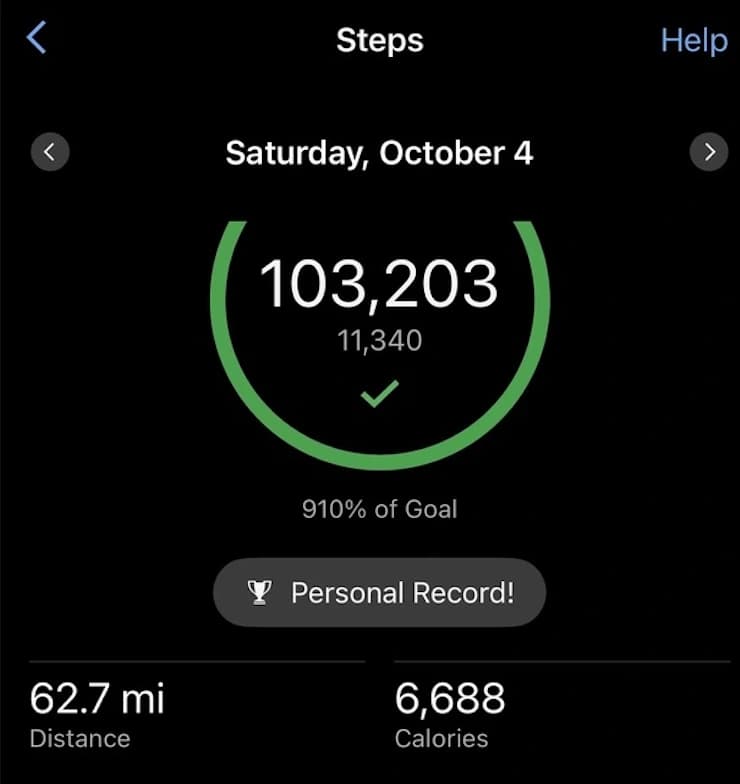Image resolution: width=740 pixels, height=784 pixels.
Task: Tap the goal value 11,340
Action: (380, 340)
